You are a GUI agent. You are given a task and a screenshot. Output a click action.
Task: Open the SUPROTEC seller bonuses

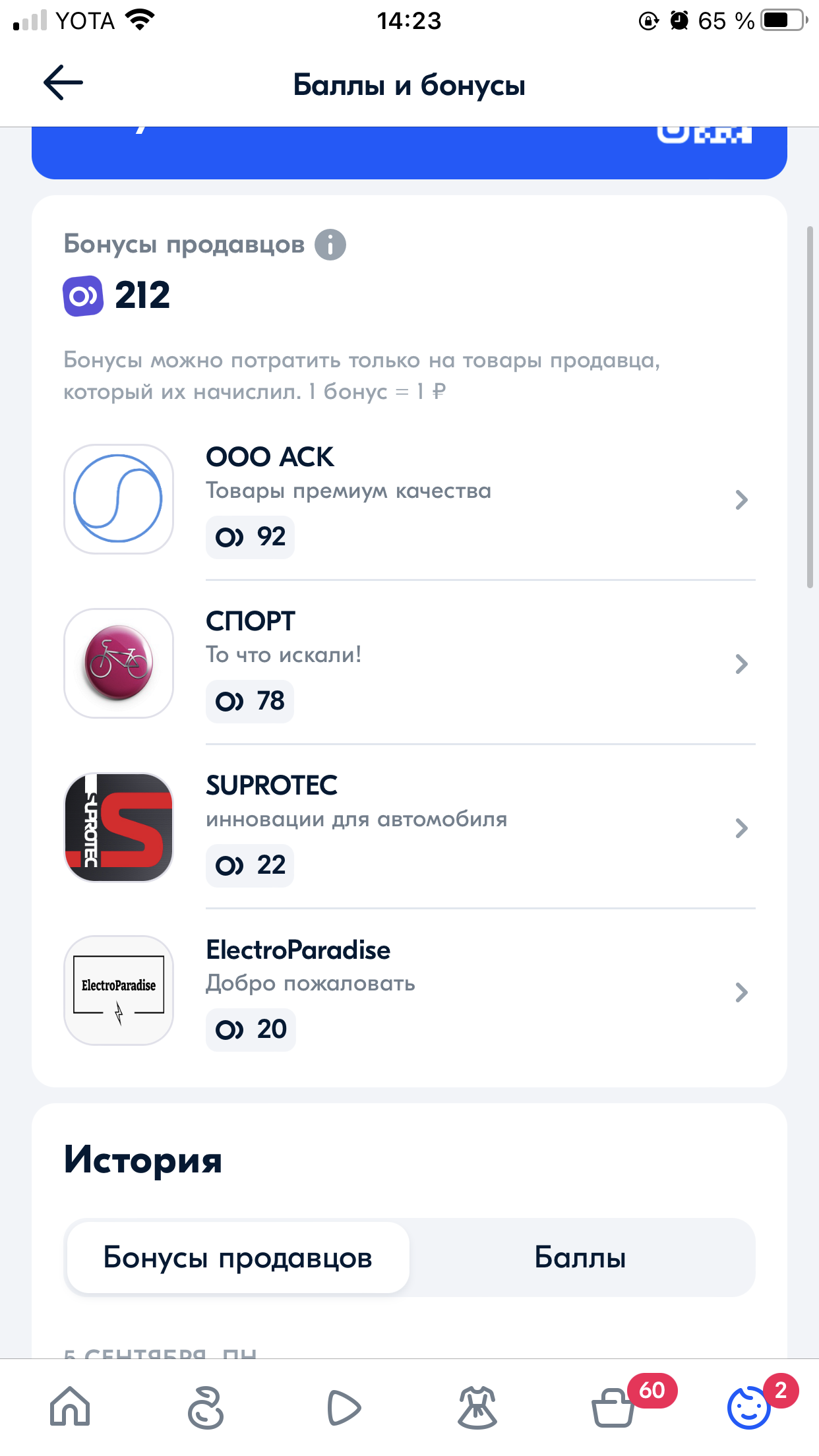point(409,828)
